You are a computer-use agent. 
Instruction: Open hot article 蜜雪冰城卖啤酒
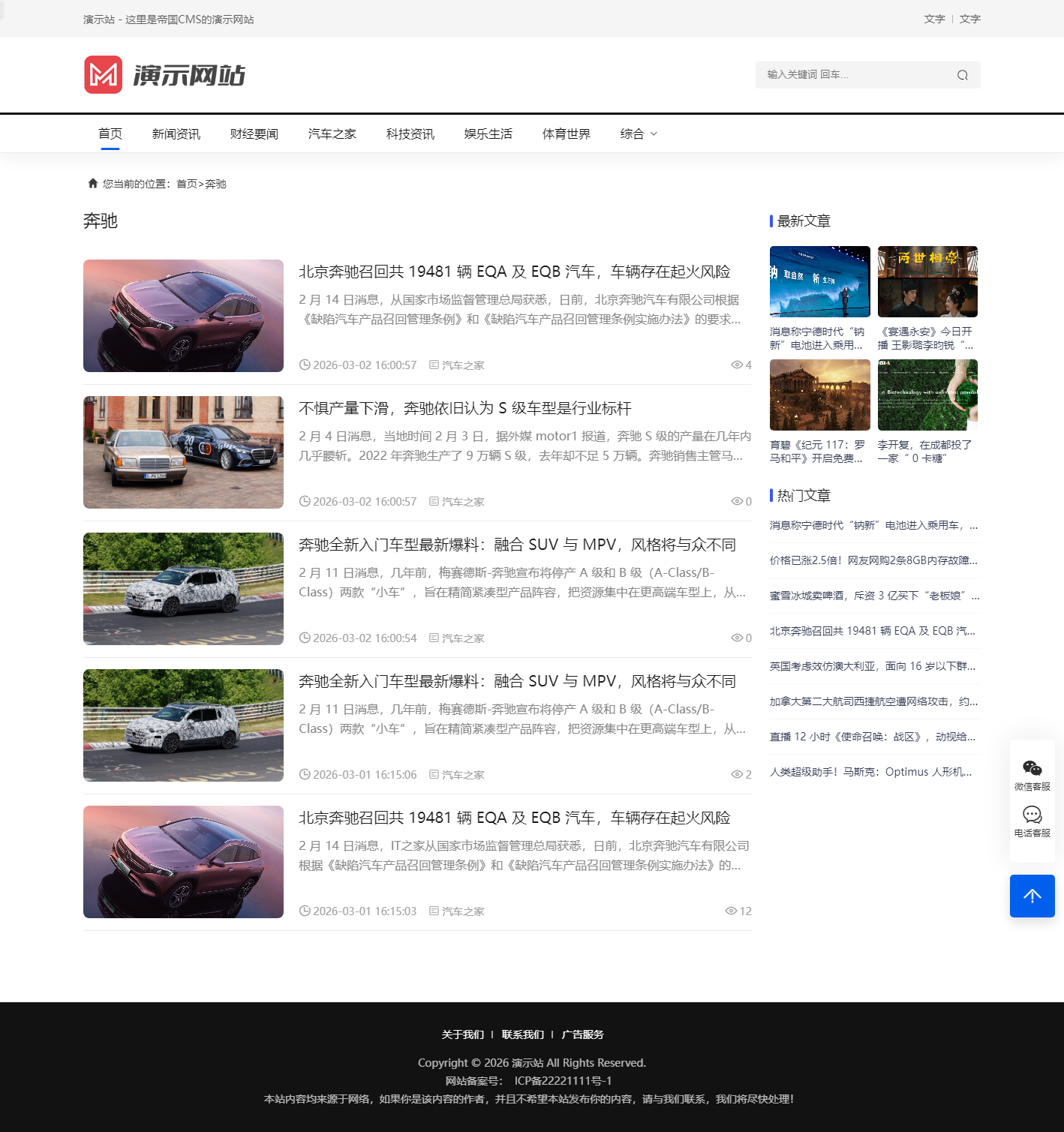874,596
